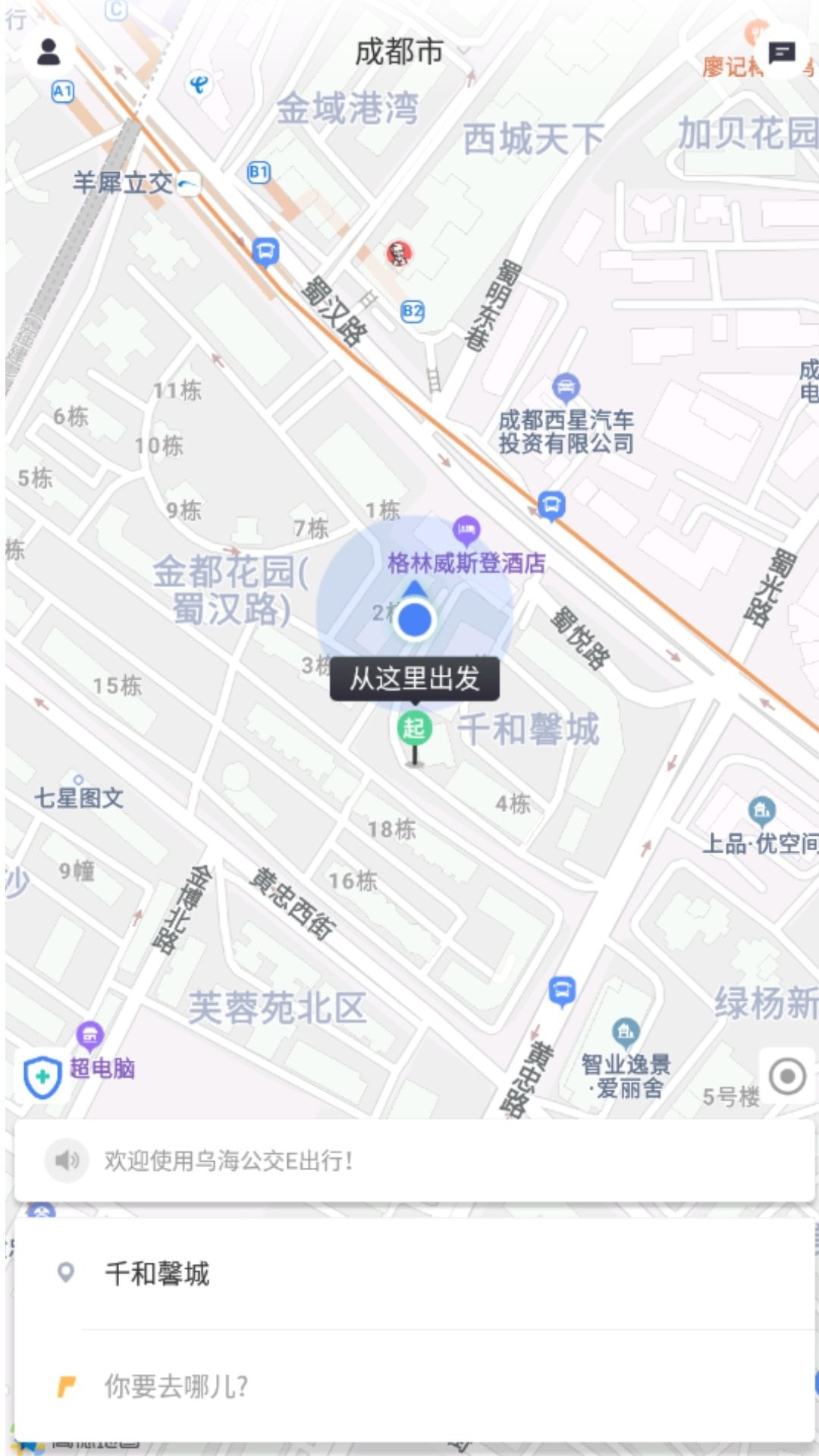819x1456 pixels.
Task: Tap the safety shield icon bottom-left
Action: (43, 1076)
